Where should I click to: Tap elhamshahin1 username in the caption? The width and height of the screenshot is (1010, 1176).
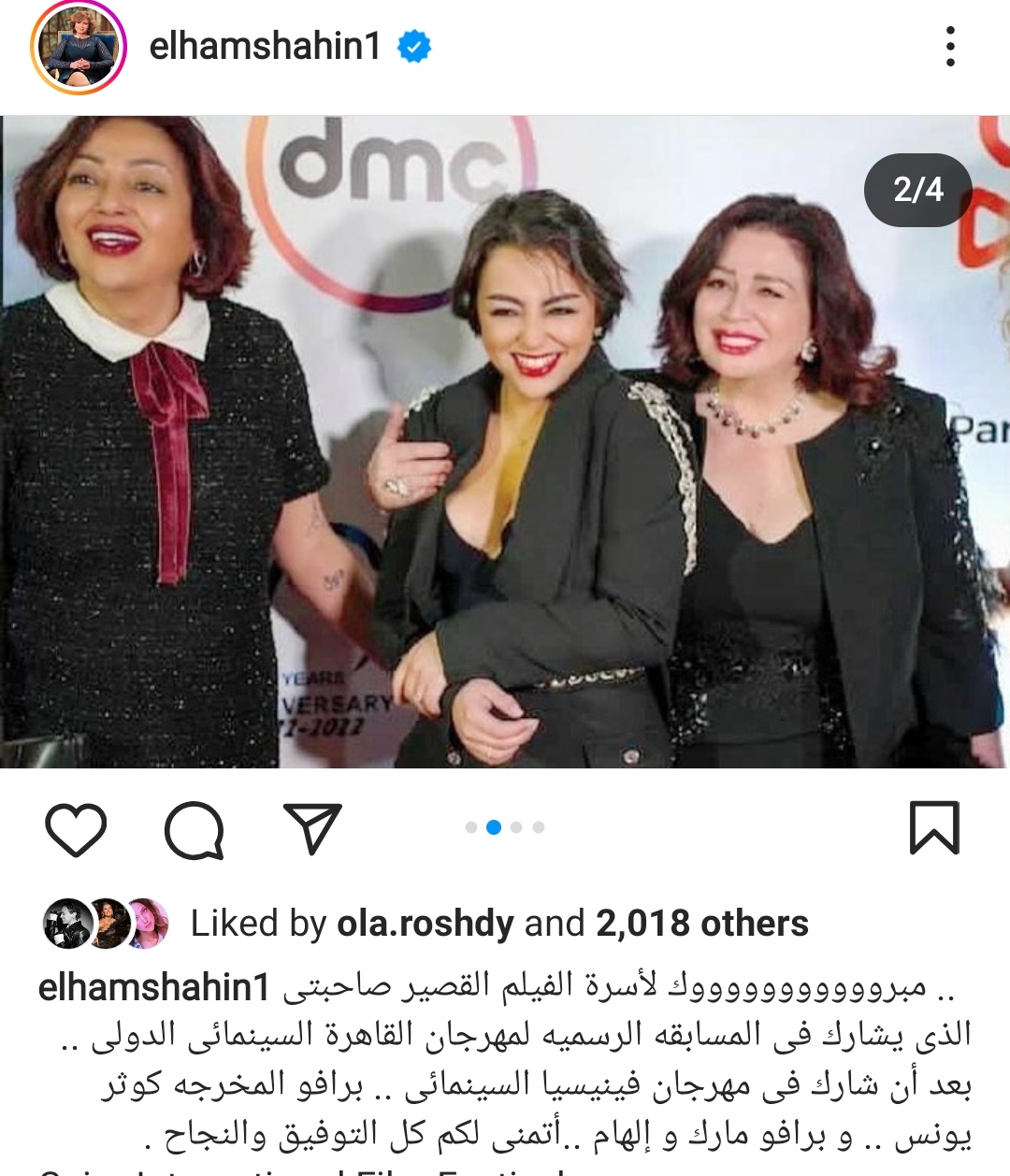153,987
